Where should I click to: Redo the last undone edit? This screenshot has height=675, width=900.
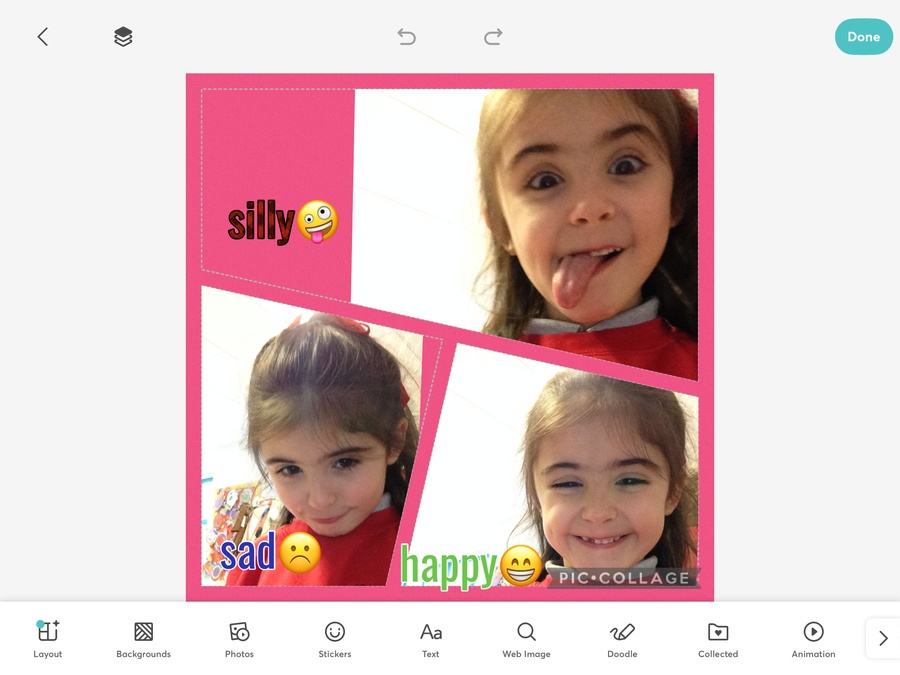pyautogui.click(x=493, y=37)
